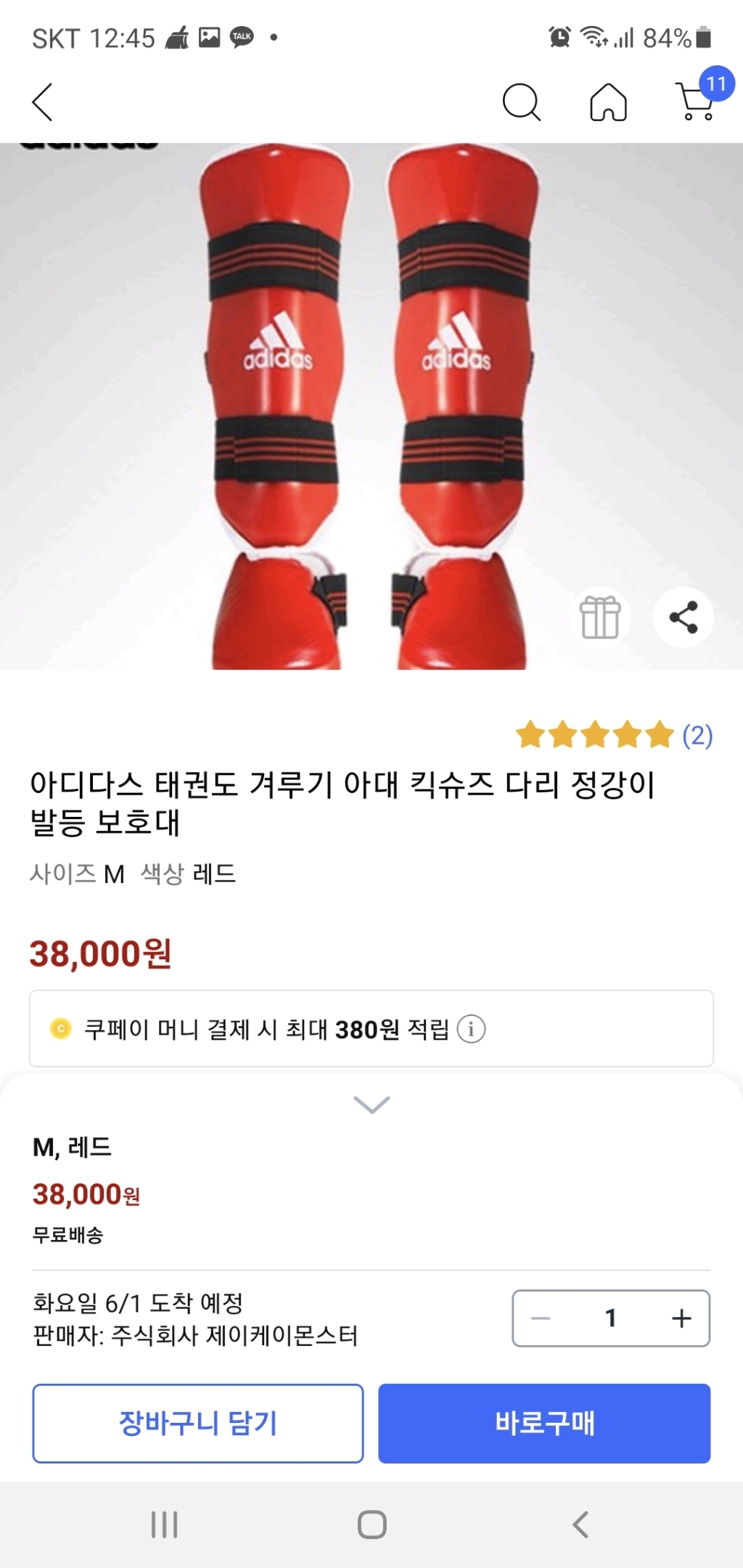The image size is (743, 1568).
Task: Tap the gift icon on the product image
Action: [600, 617]
